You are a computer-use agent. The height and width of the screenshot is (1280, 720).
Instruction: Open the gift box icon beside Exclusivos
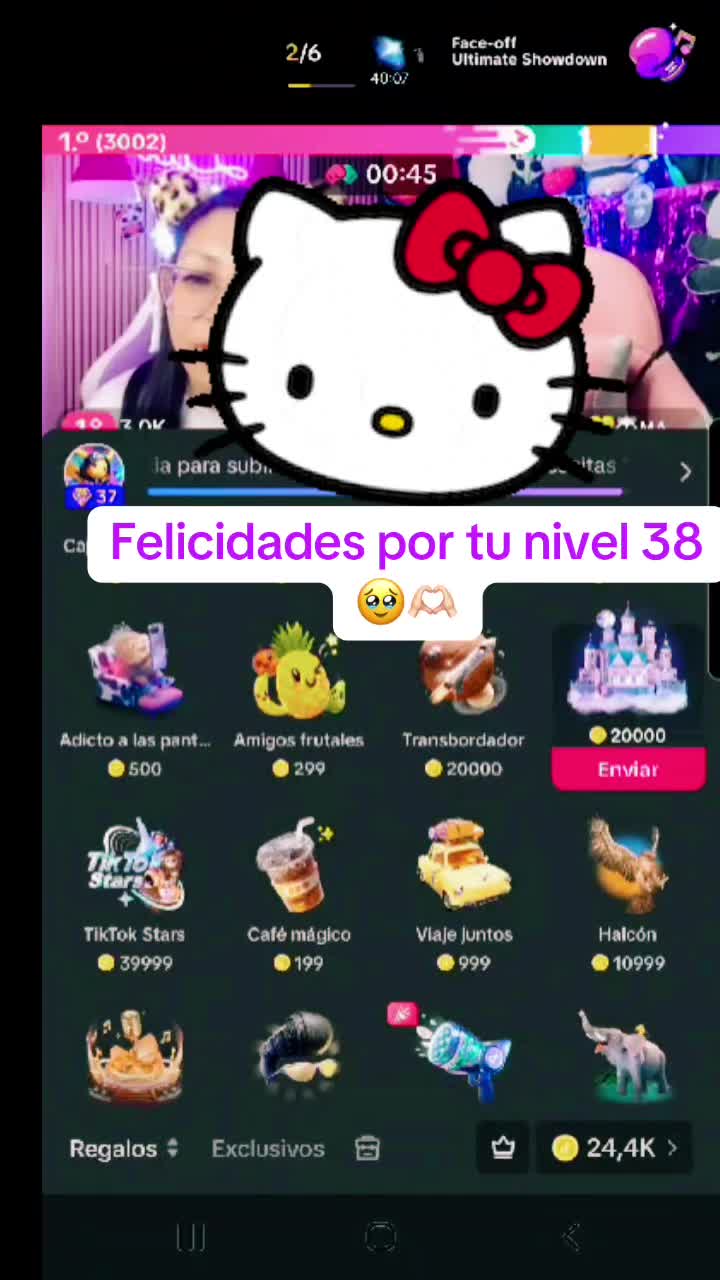point(367,1149)
